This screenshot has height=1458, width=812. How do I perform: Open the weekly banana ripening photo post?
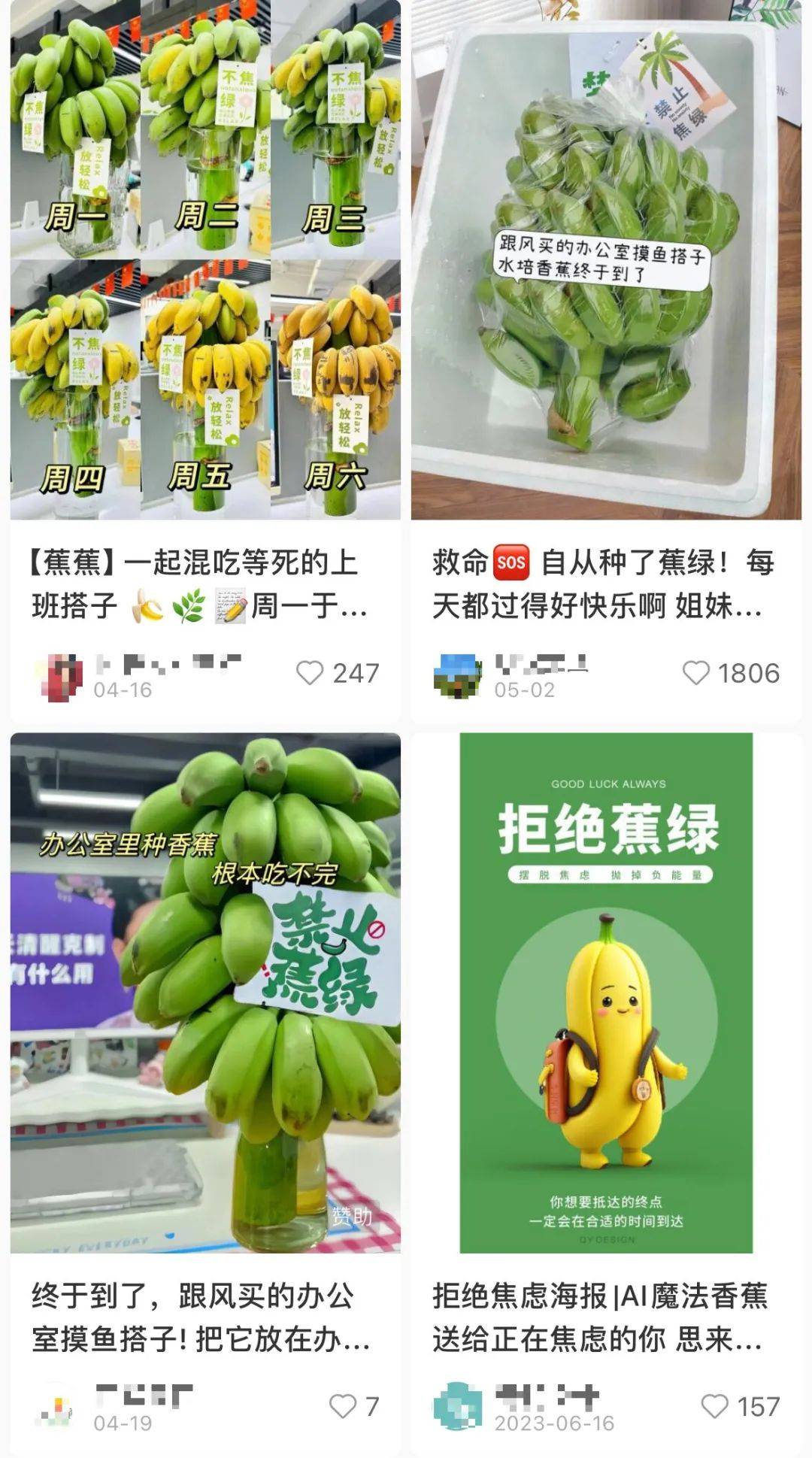coord(205,259)
